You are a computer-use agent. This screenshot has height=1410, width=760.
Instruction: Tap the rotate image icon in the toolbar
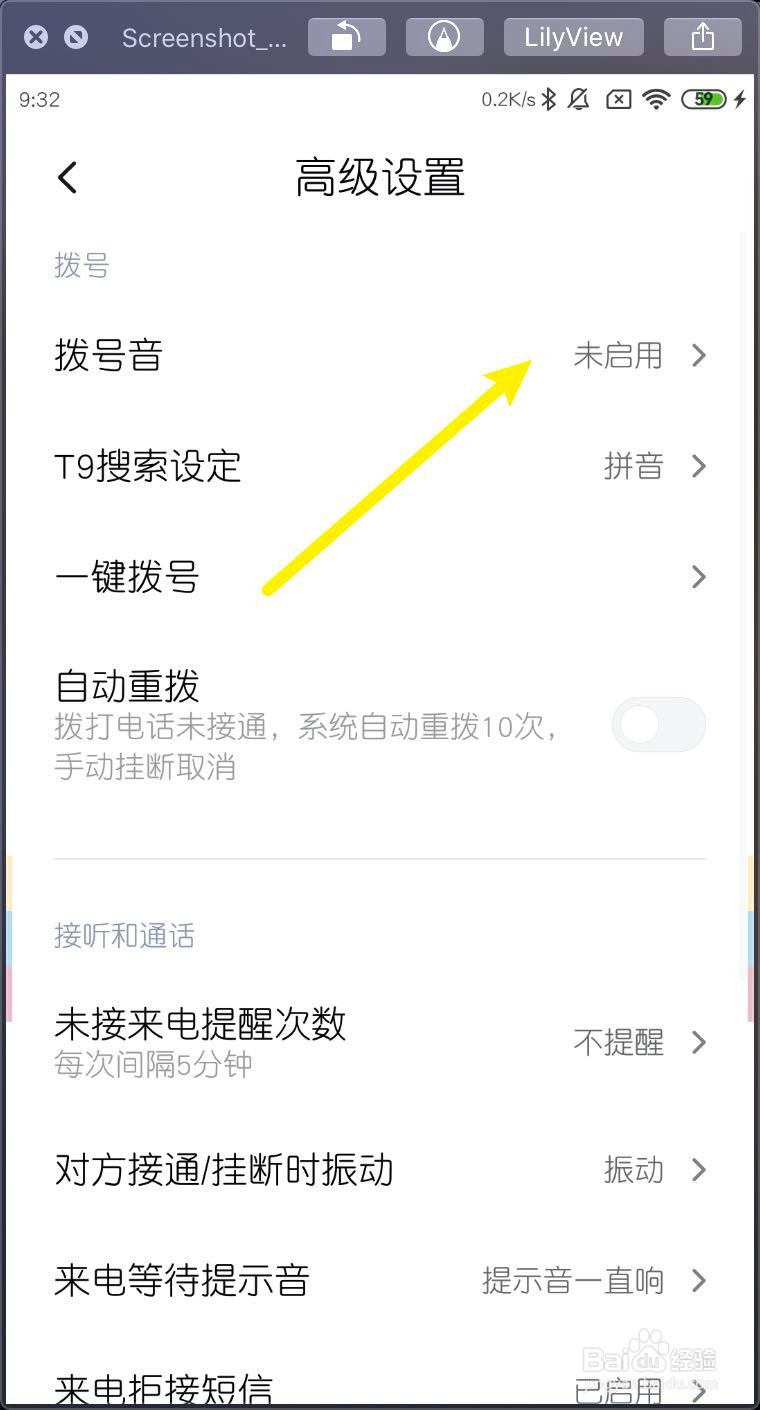[346, 36]
